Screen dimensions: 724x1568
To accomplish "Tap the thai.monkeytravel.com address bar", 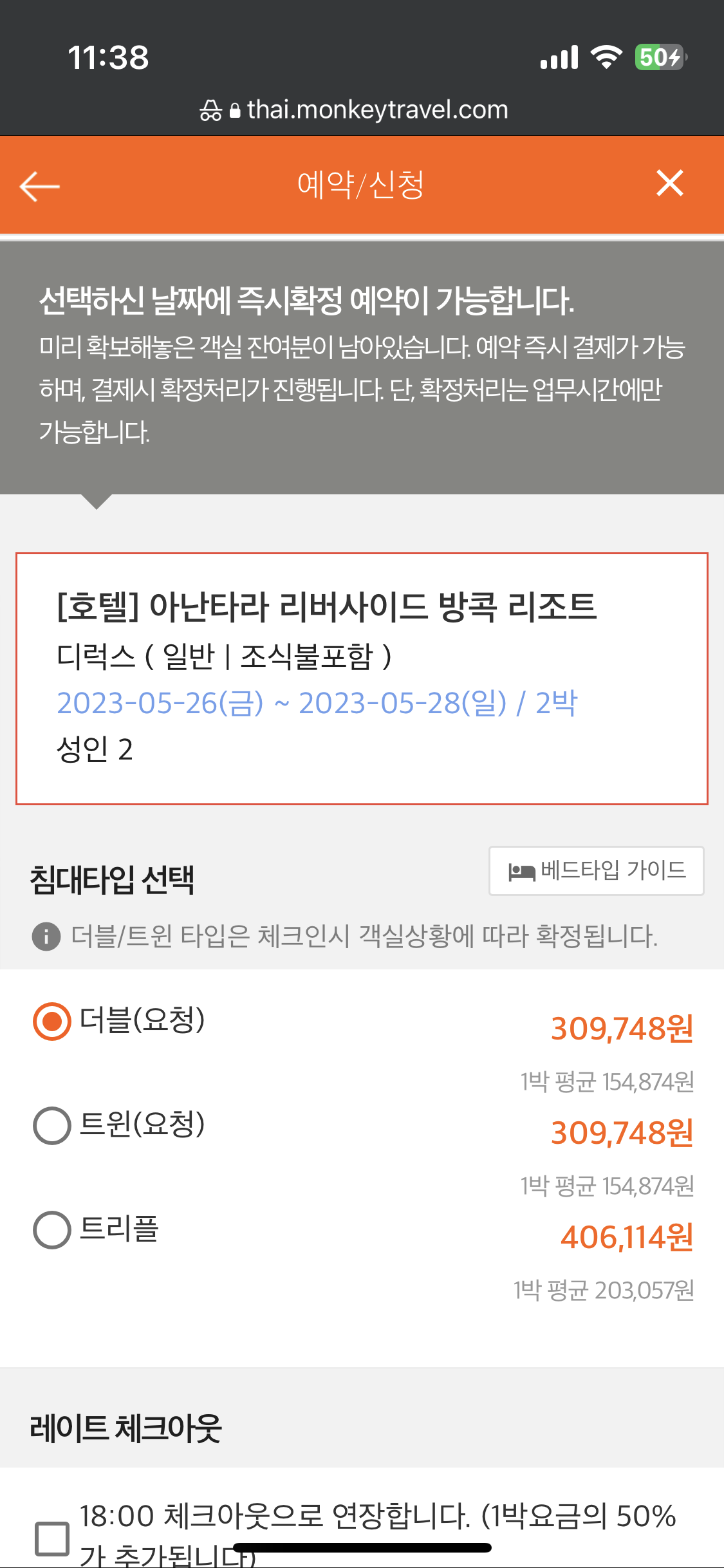I will [x=354, y=109].
